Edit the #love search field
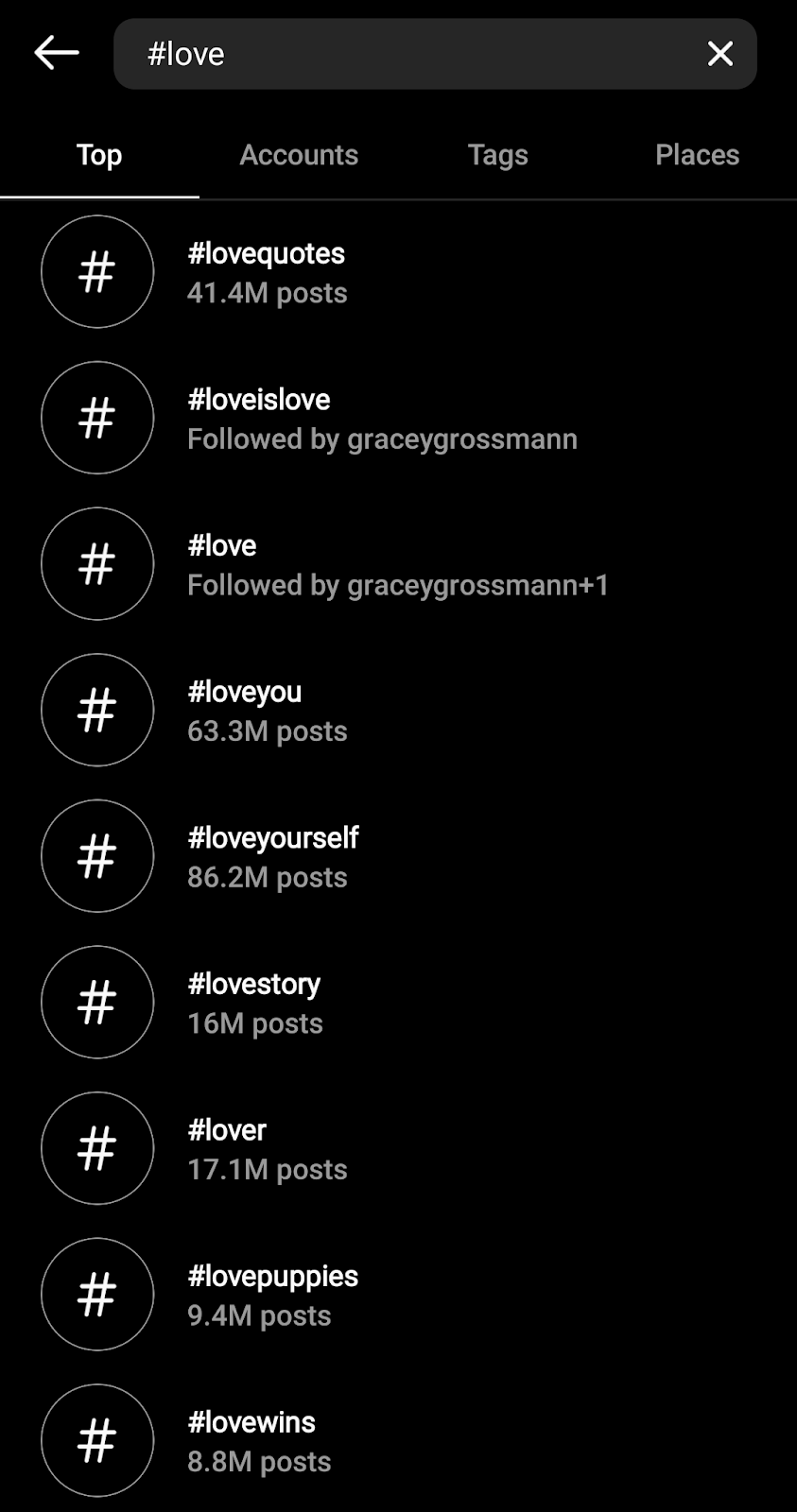 [x=407, y=54]
